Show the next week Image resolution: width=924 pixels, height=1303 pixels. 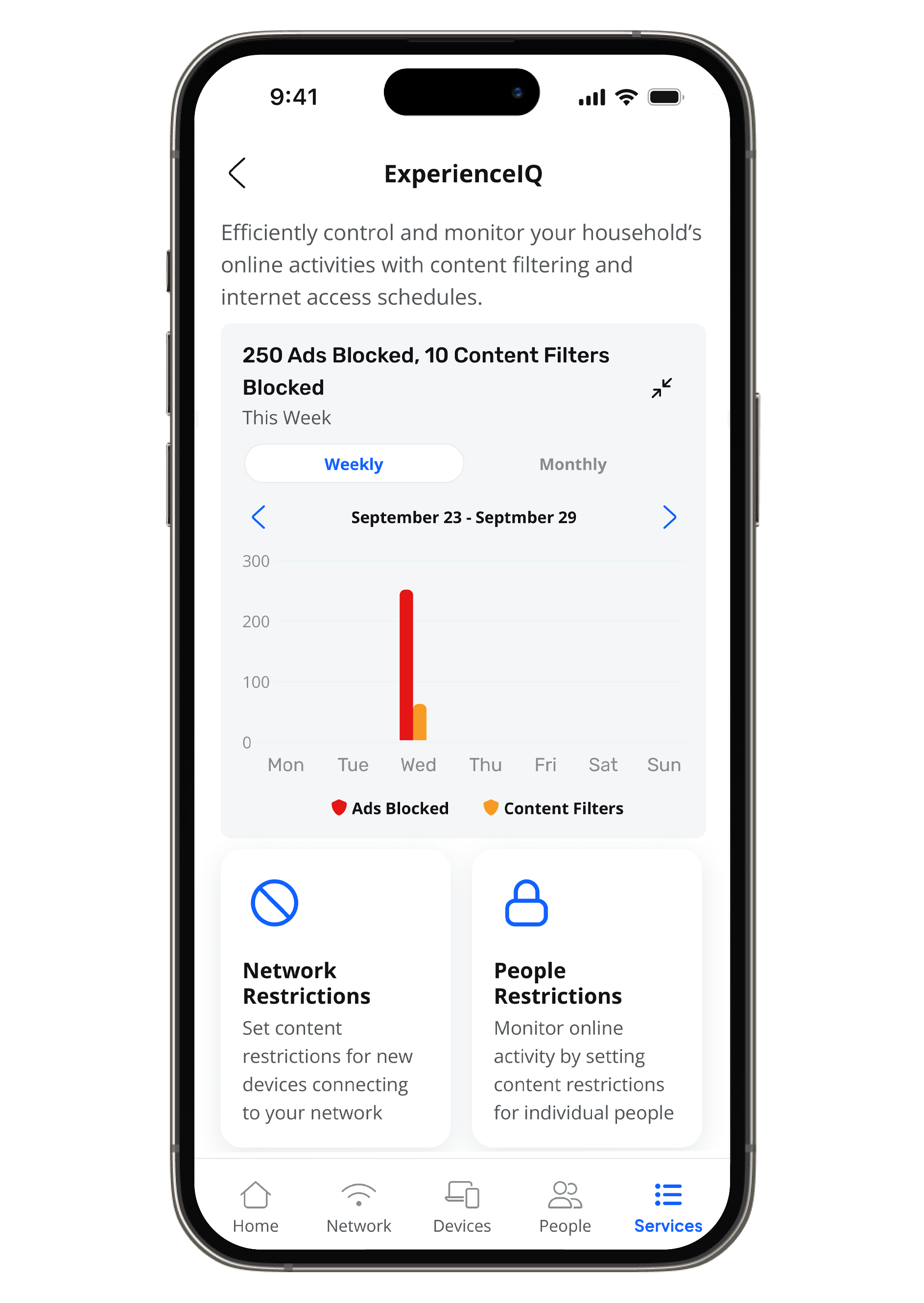click(669, 517)
